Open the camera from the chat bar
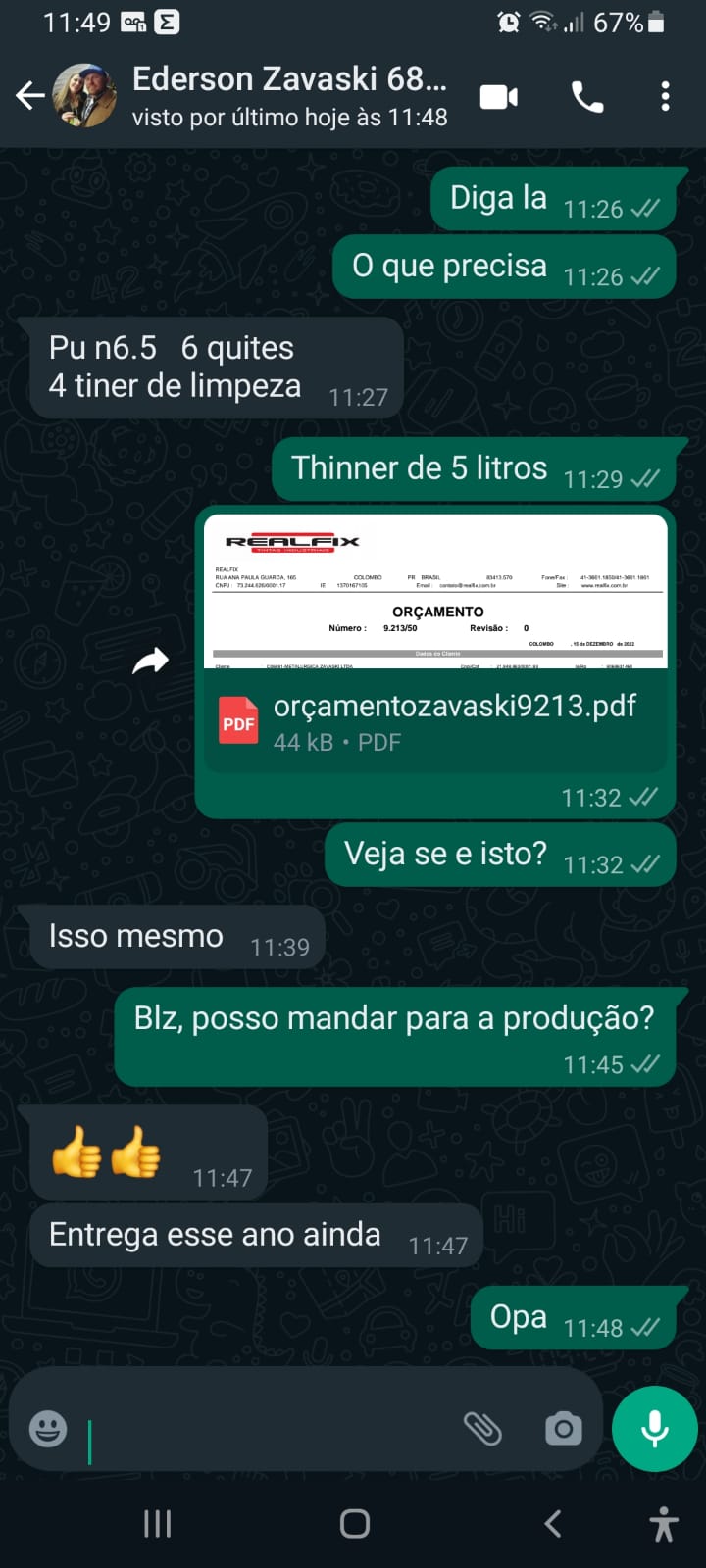 click(563, 1429)
